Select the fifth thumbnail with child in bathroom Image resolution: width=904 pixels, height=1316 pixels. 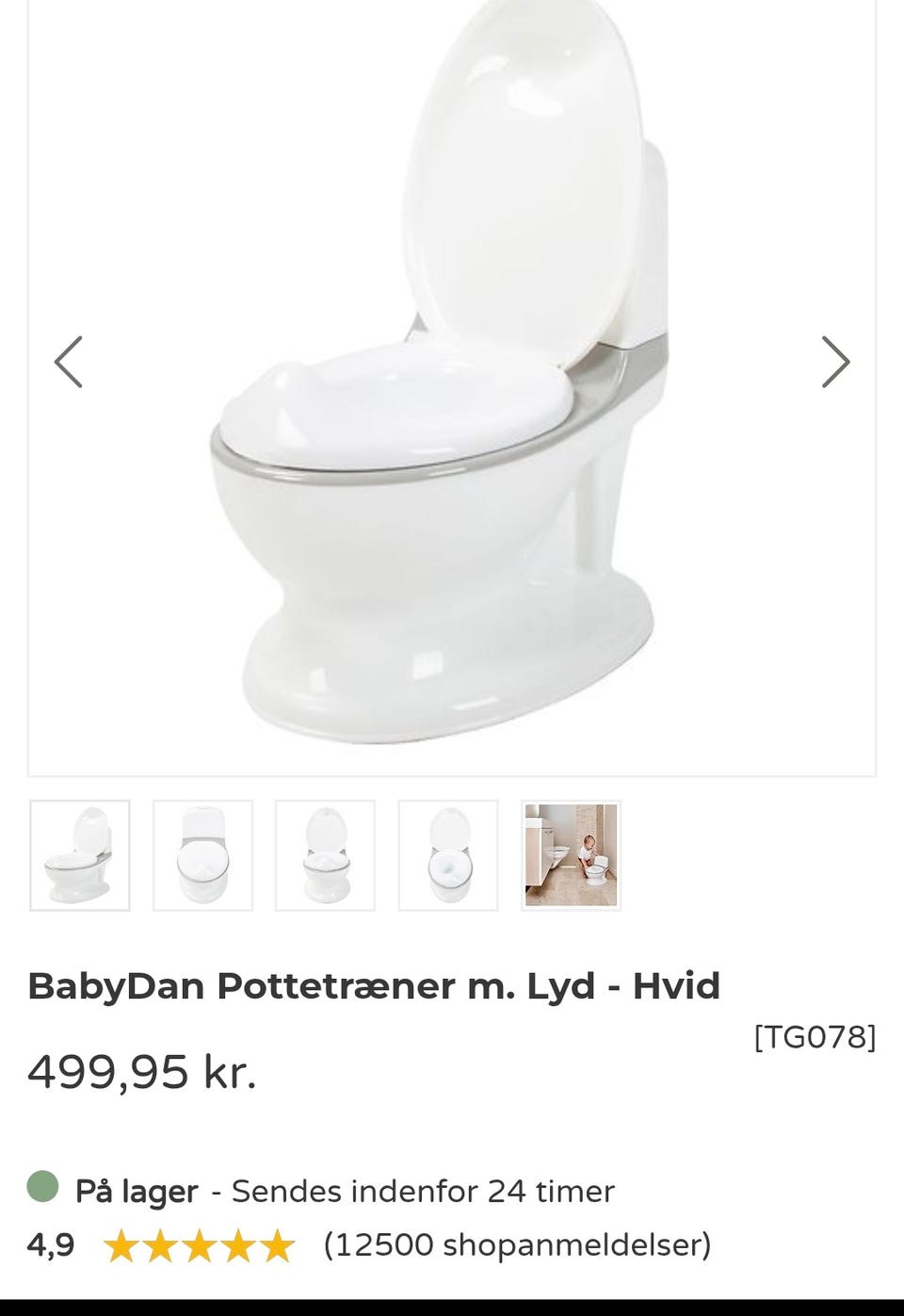click(571, 855)
